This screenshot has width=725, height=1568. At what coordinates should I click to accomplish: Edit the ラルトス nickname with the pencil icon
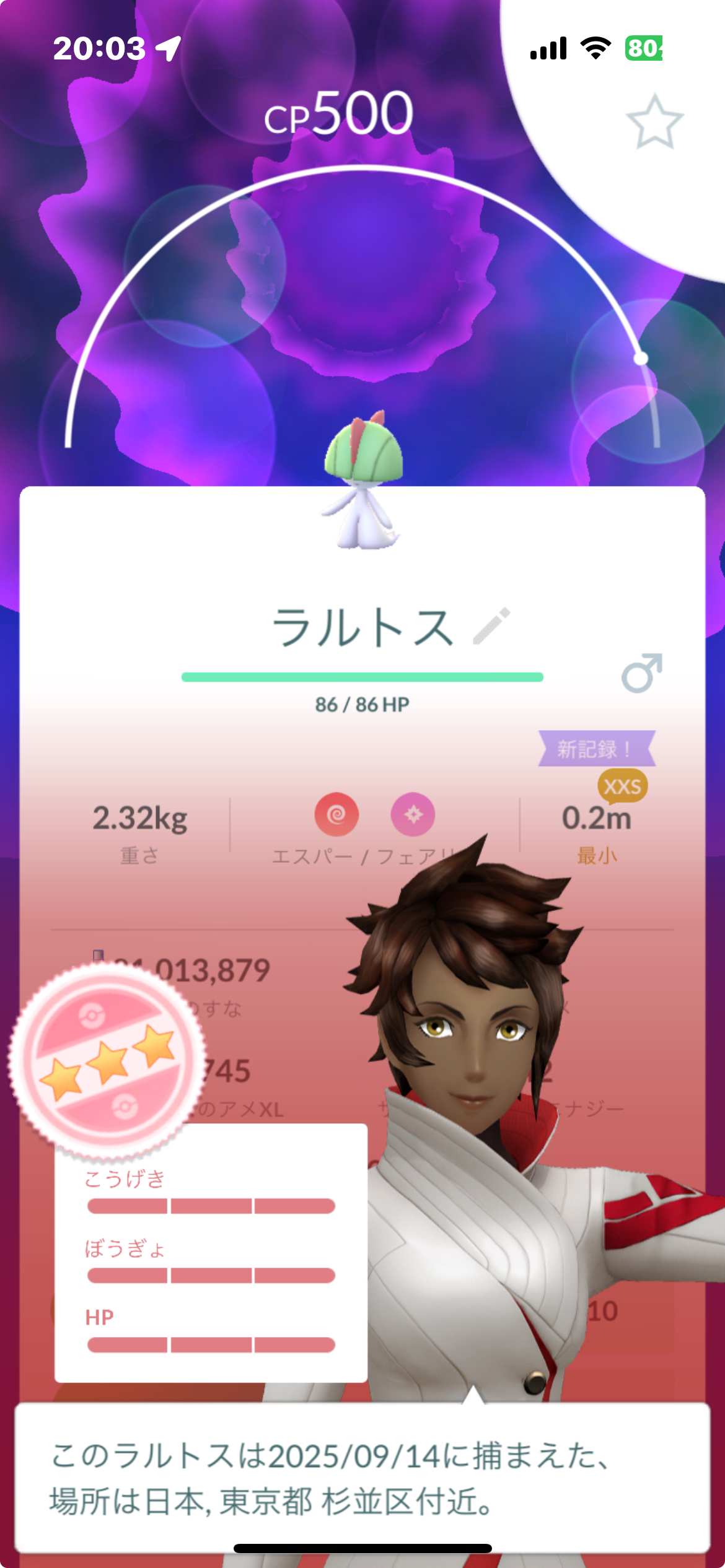click(491, 626)
